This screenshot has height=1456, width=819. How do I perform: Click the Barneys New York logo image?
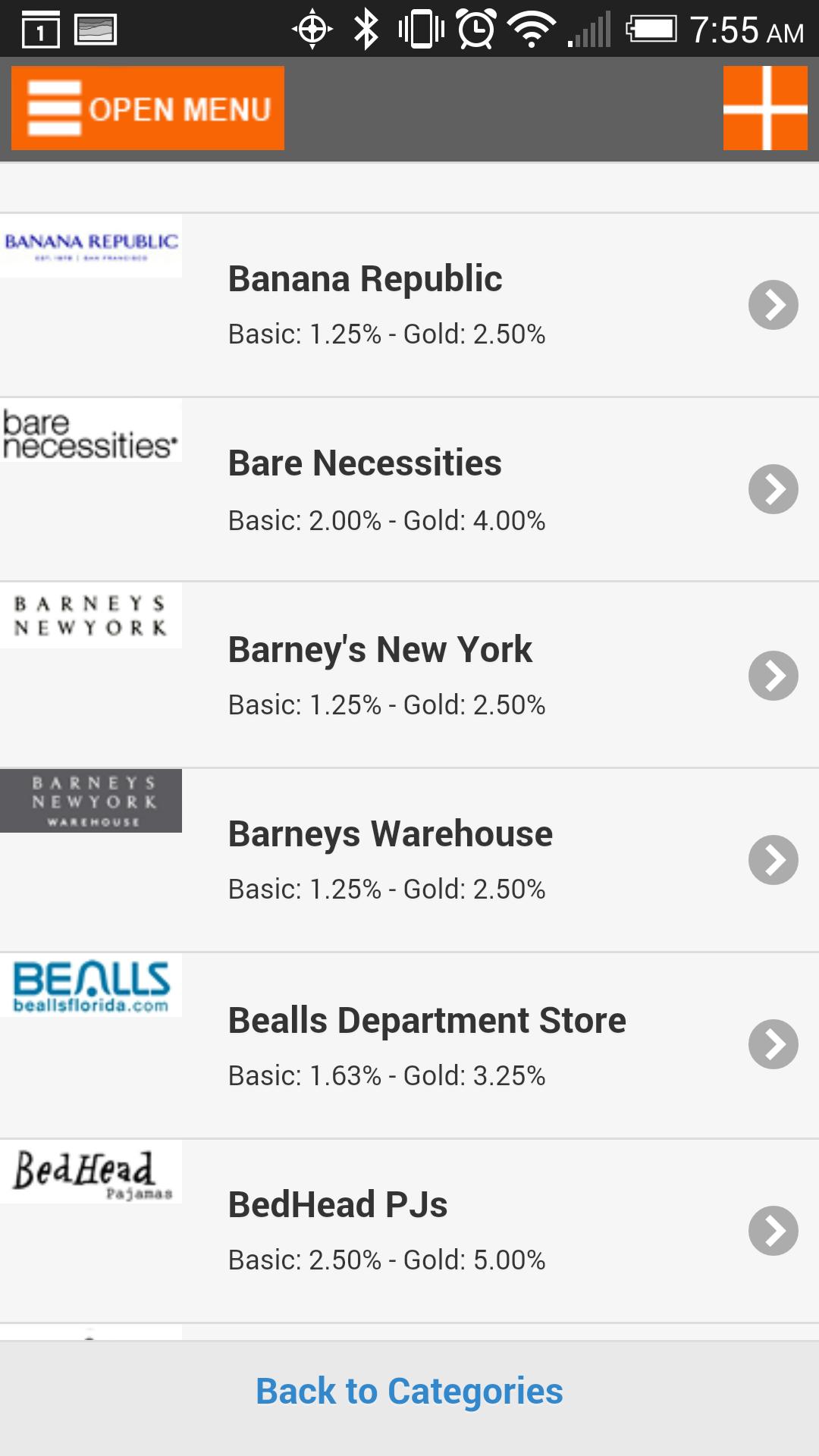91,616
